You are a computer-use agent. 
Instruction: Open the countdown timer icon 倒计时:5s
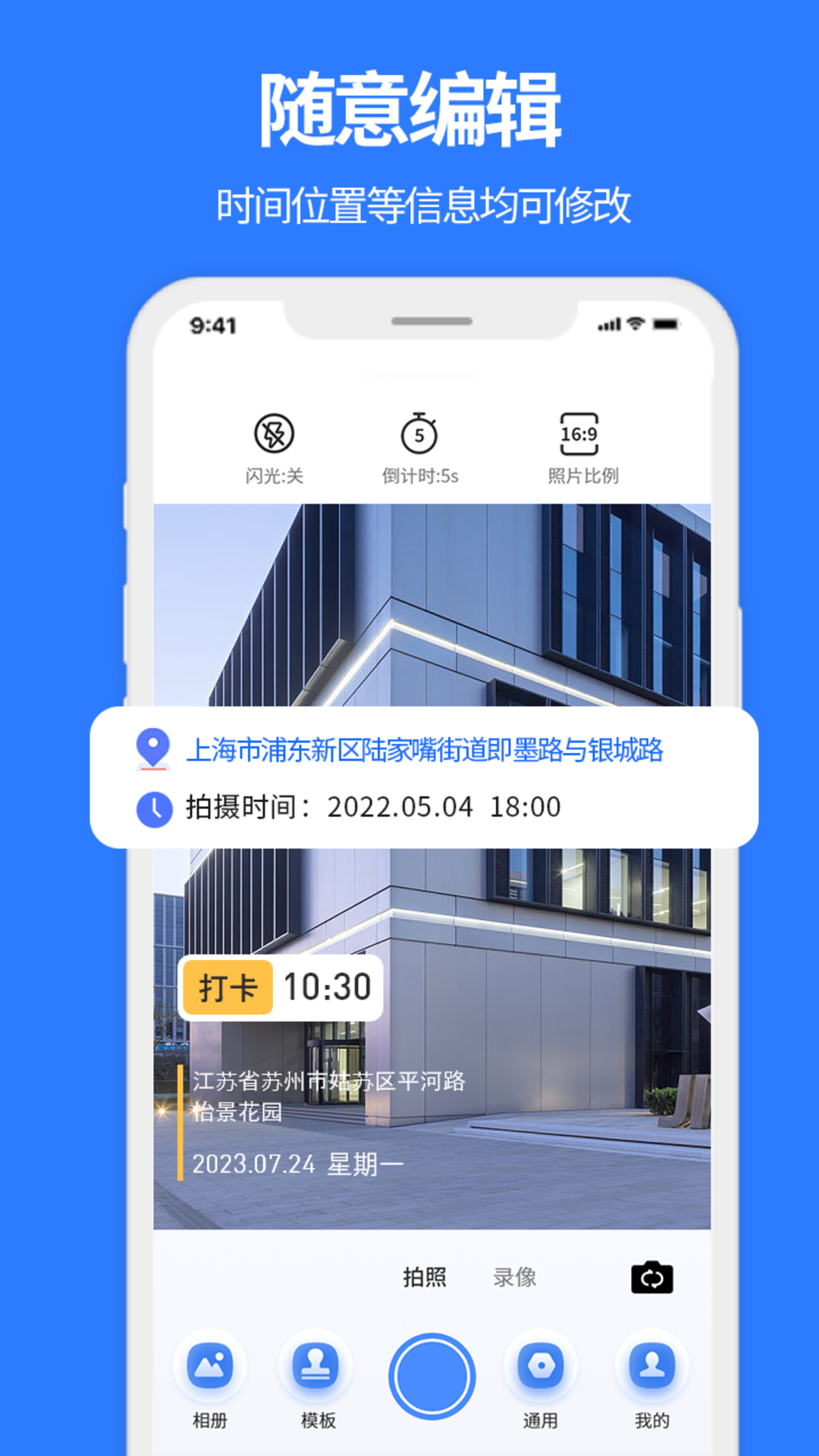pos(421,432)
